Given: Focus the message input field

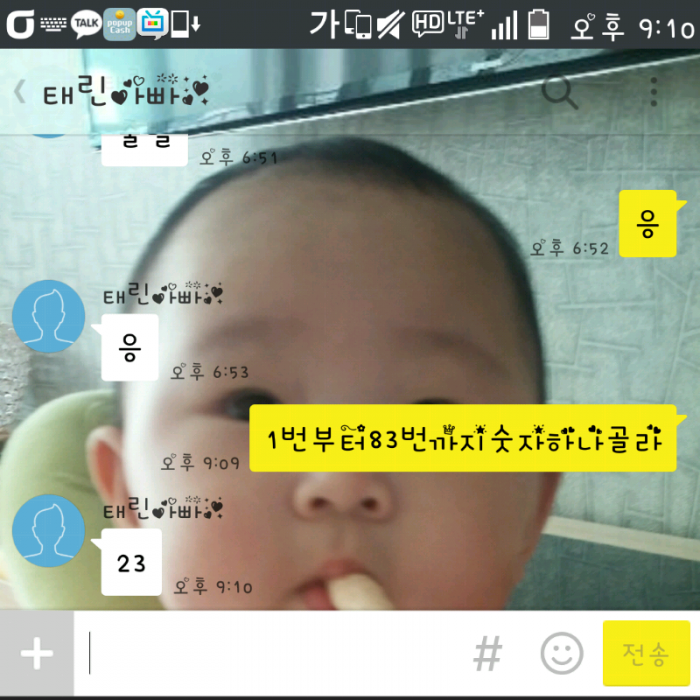Looking at the screenshot, I should (270, 654).
